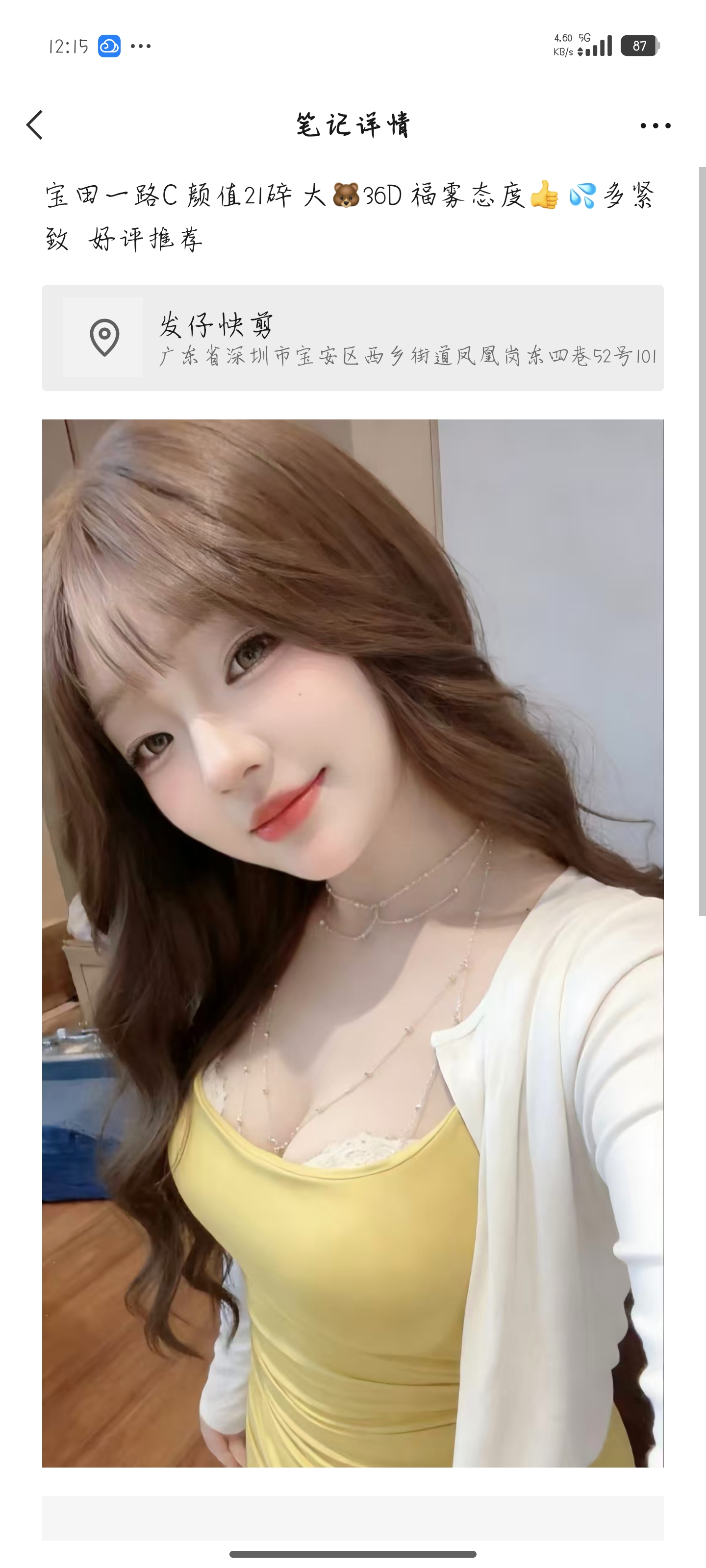Tap the blue cloud app icon in status bar
This screenshot has height=1568, width=706.
[110, 45]
